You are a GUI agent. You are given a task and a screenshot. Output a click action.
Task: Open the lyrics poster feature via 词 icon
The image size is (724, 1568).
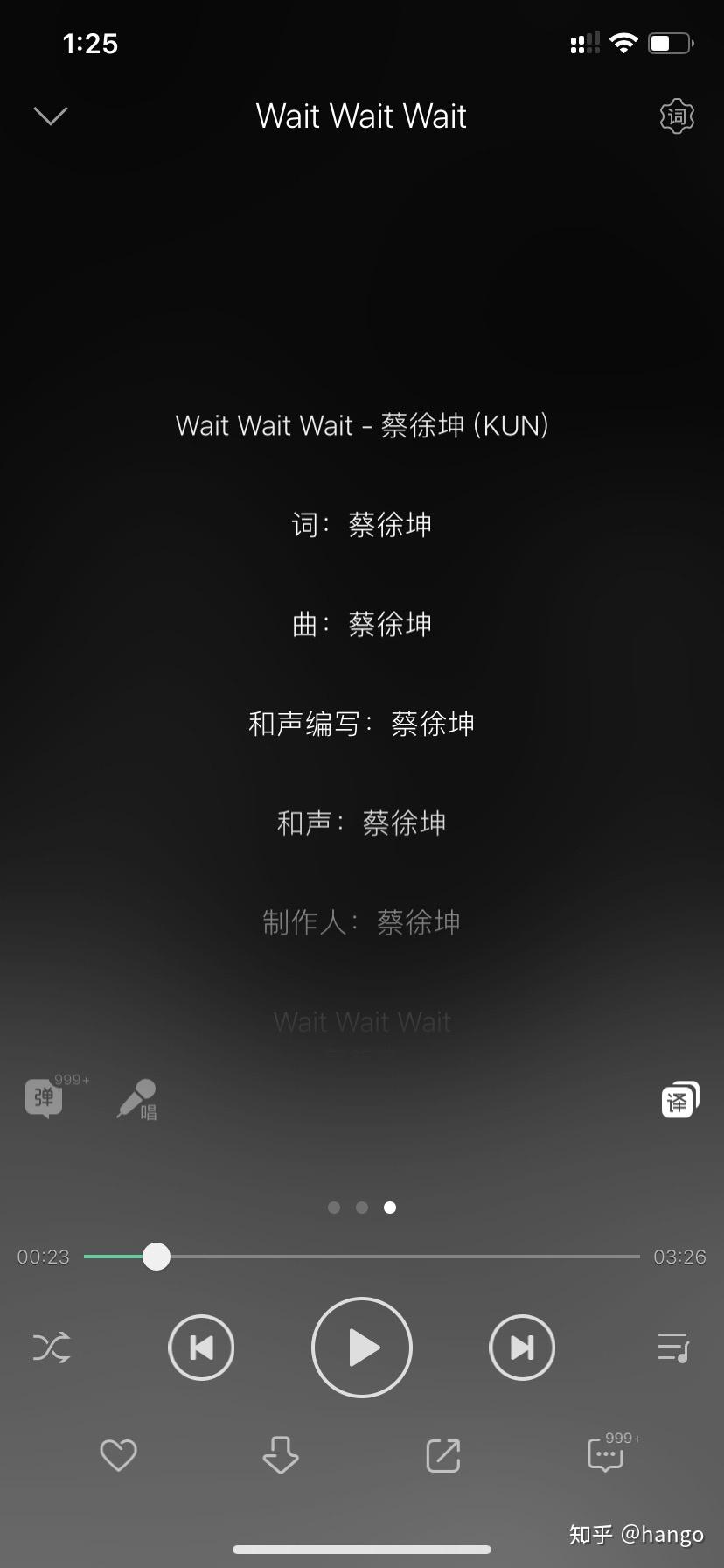pos(678,115)
